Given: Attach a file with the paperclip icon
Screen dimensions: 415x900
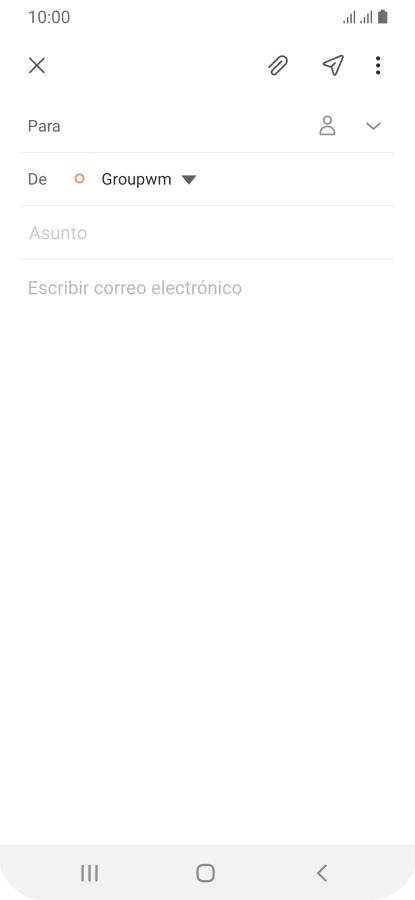Looking at the screenshot, I should (x=278, y=65).
